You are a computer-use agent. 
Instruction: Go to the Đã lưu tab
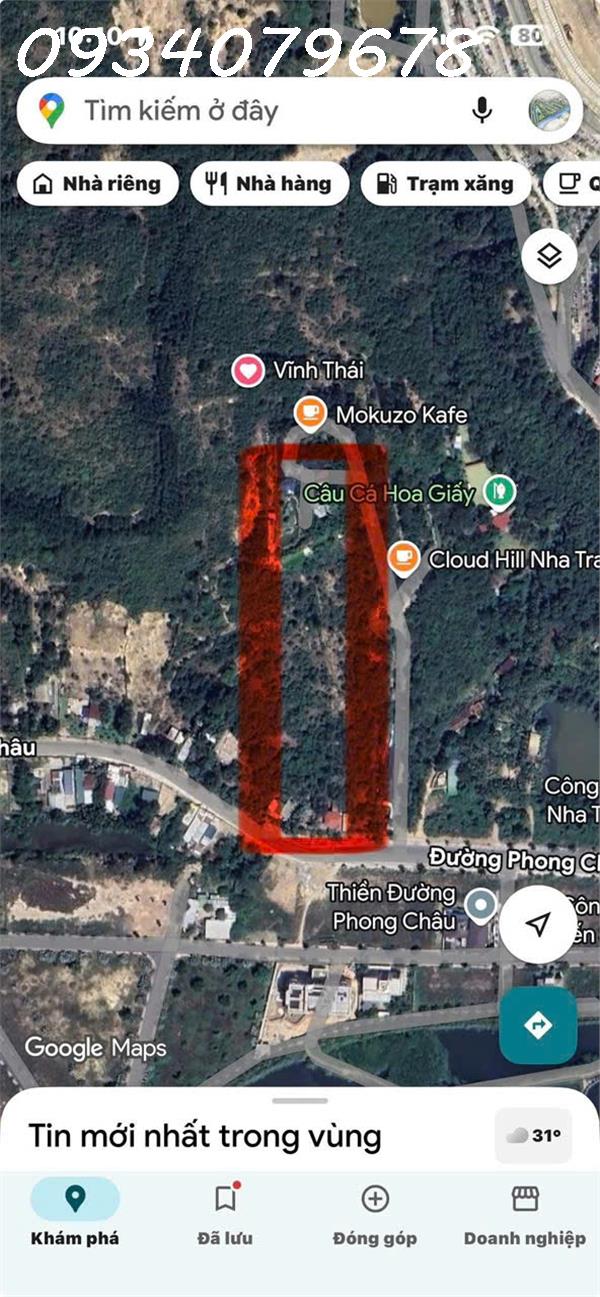click(x=225, y=1212)
